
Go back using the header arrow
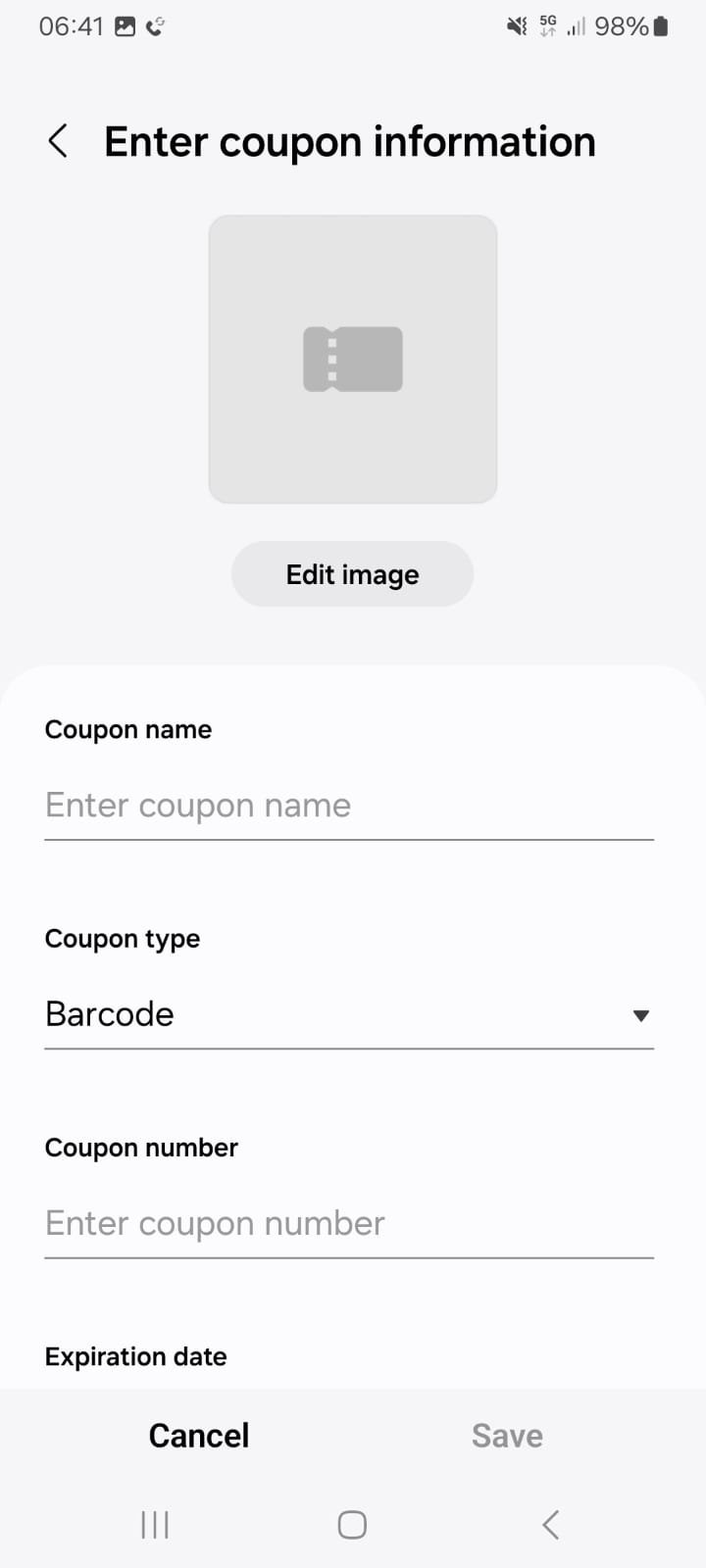click(x=58, y=141)
